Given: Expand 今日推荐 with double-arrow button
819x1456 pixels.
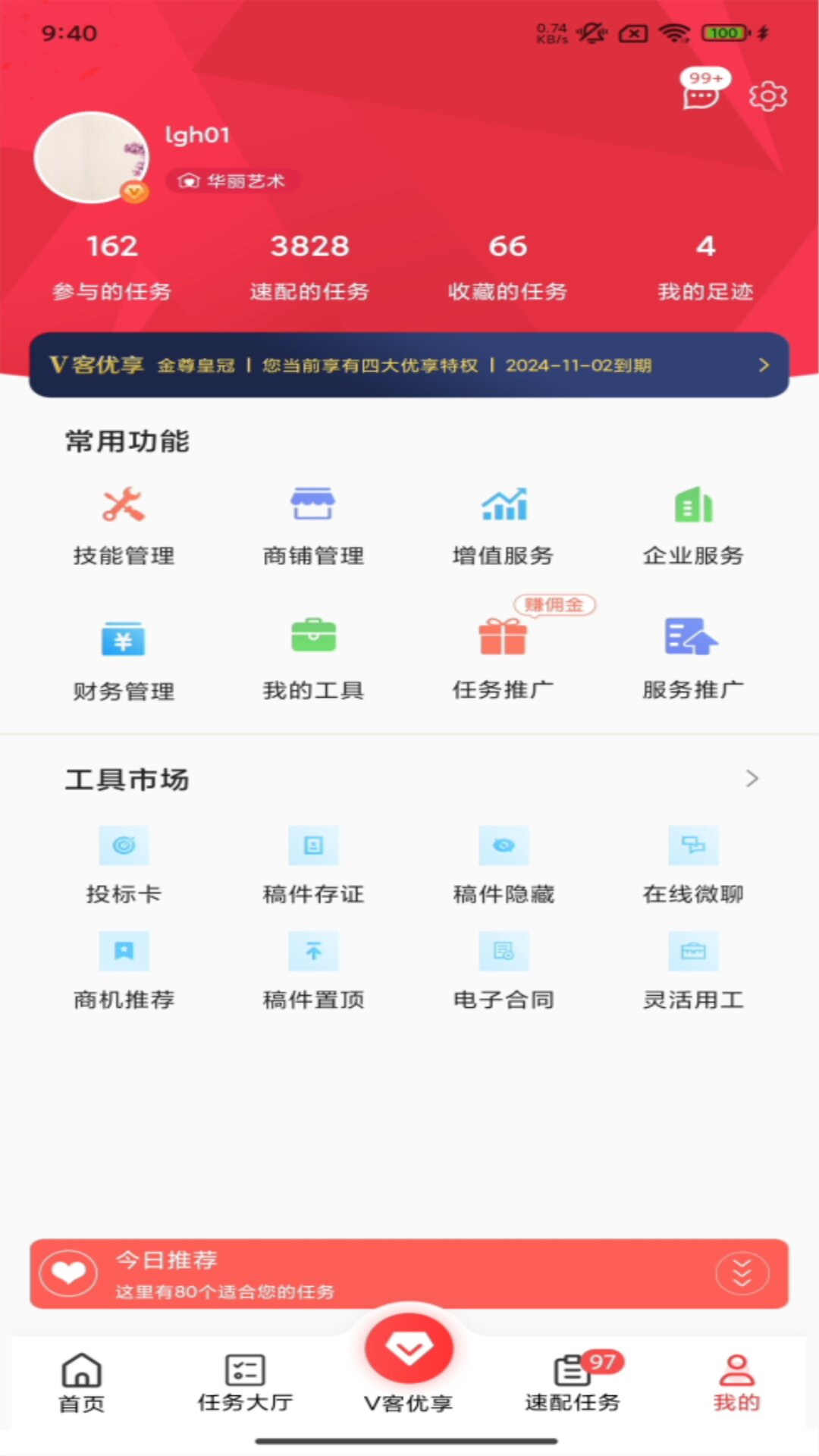Looking at the screenshot, I should pos(742,1273).
